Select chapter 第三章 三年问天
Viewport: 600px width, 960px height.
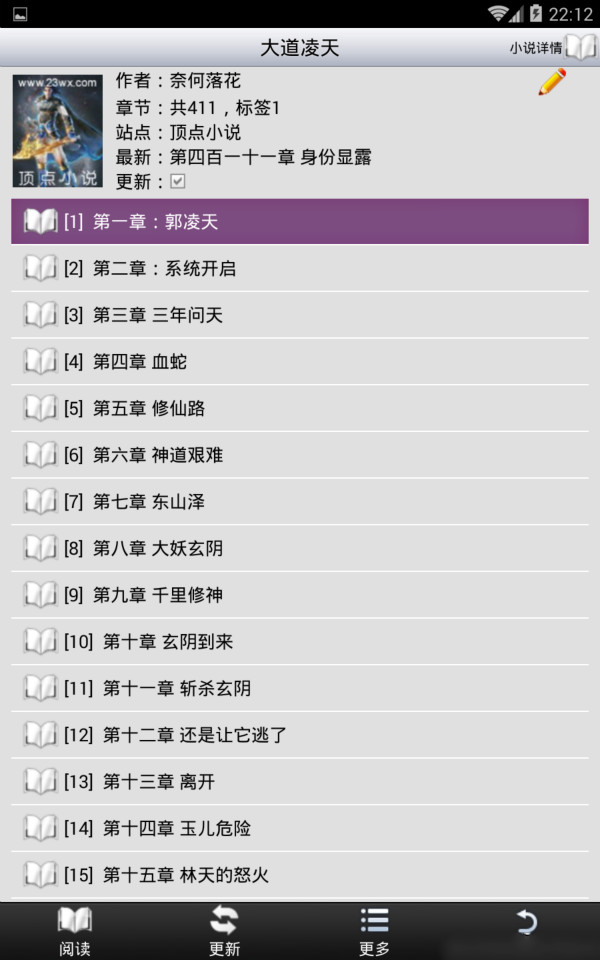[300, 315]
